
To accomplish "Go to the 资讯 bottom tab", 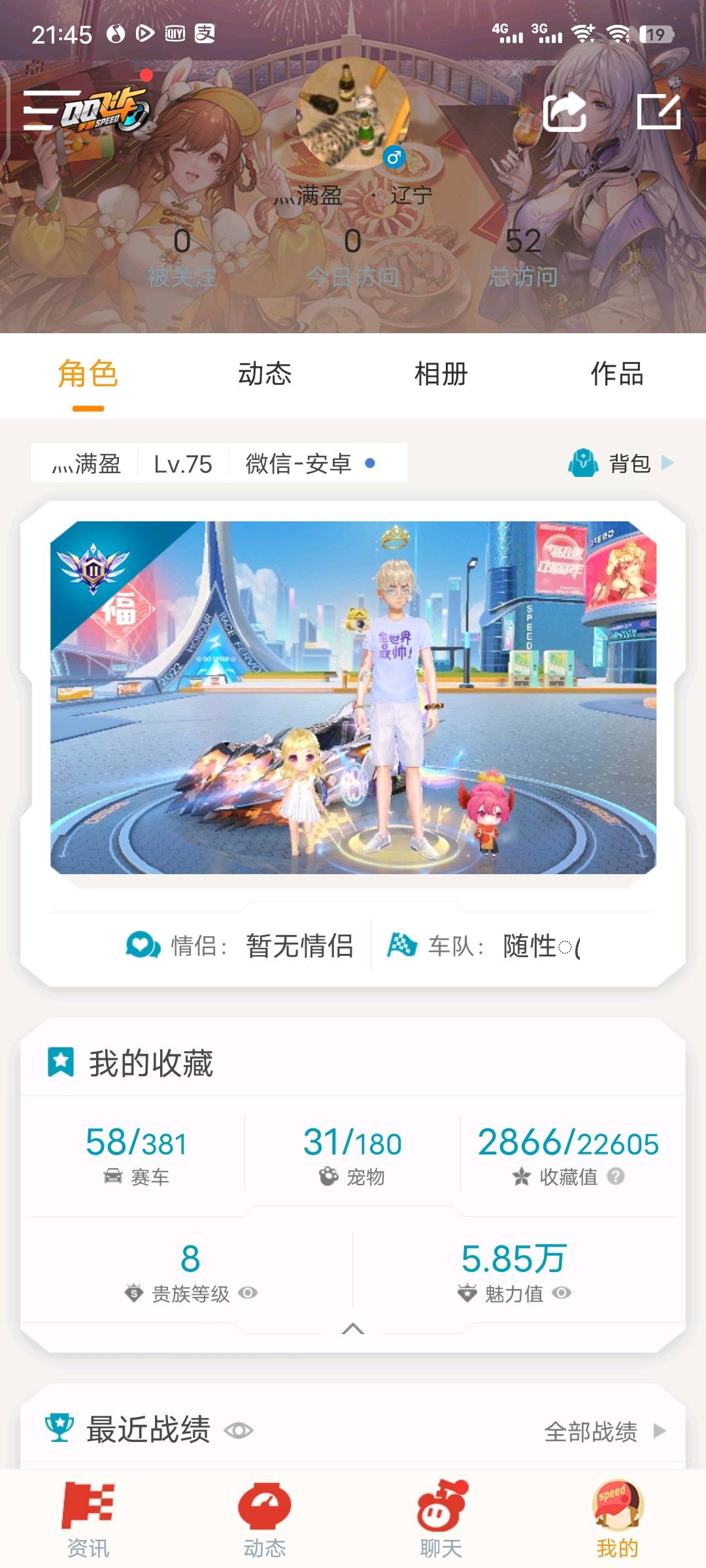I will point(88,1519).
